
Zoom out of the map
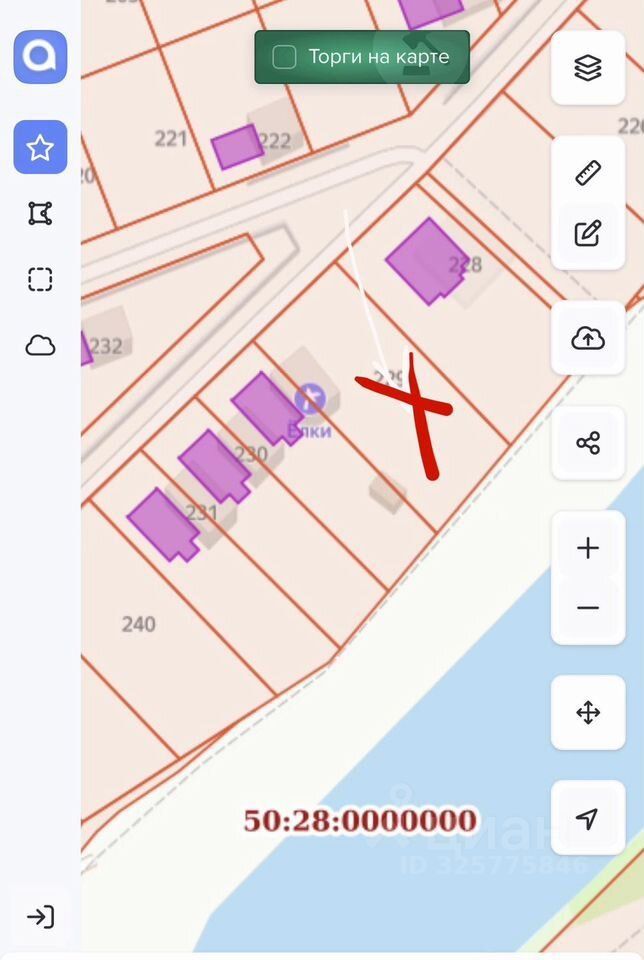[588, 608]
